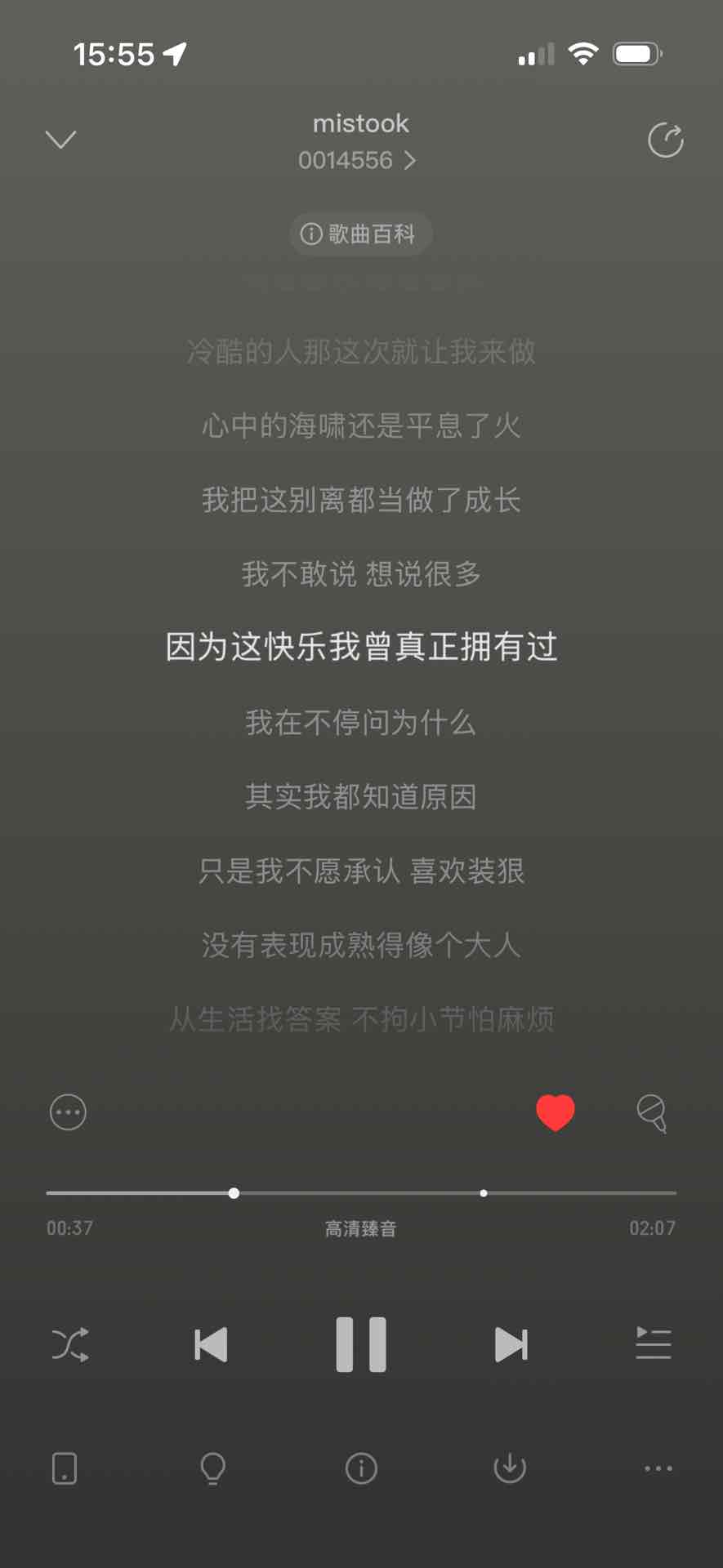Jump to lyric line 我在不停问为什么
This screenshot has width=723, height=1568.
coord(360,722)
